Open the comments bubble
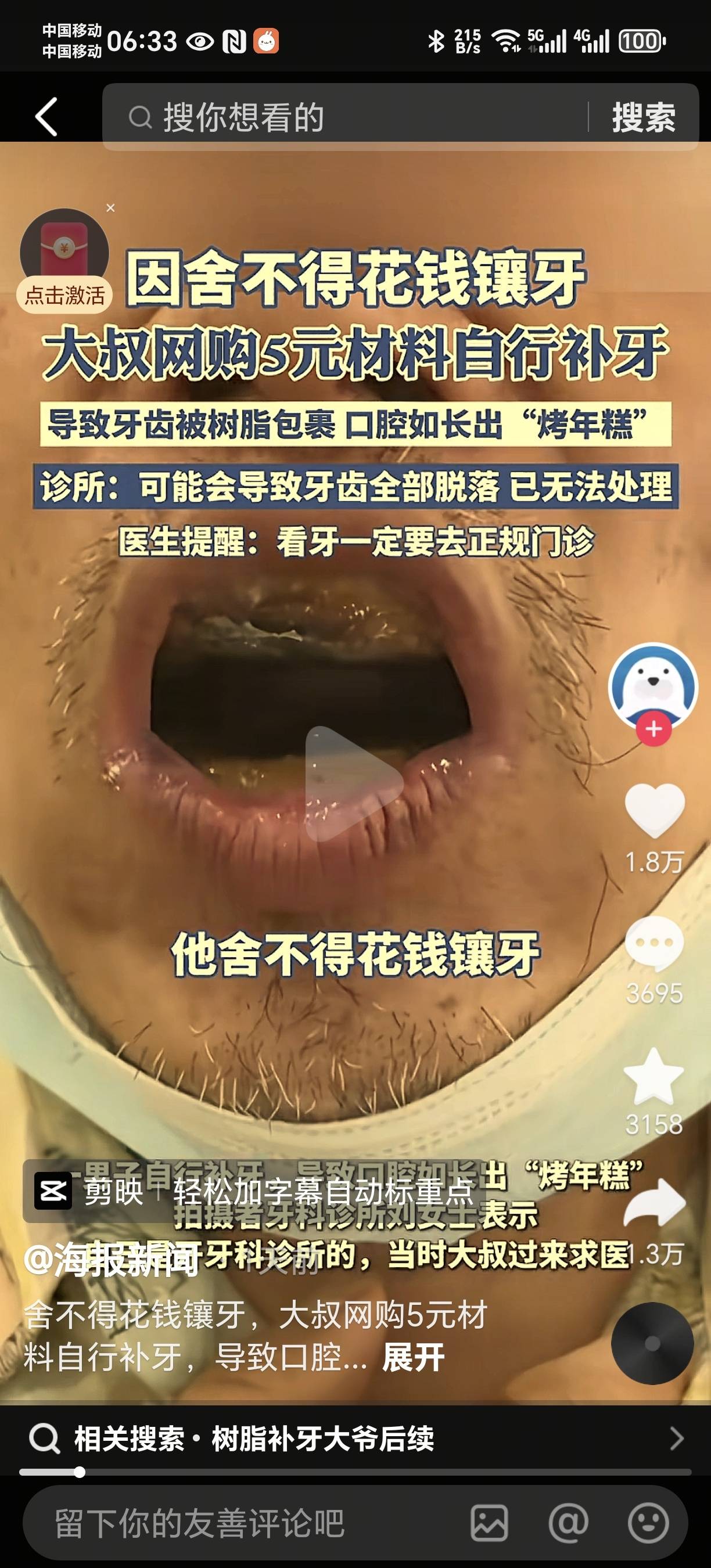This screenshot has height=1568, width=711. pyautogui.click(x=655, y=943)
